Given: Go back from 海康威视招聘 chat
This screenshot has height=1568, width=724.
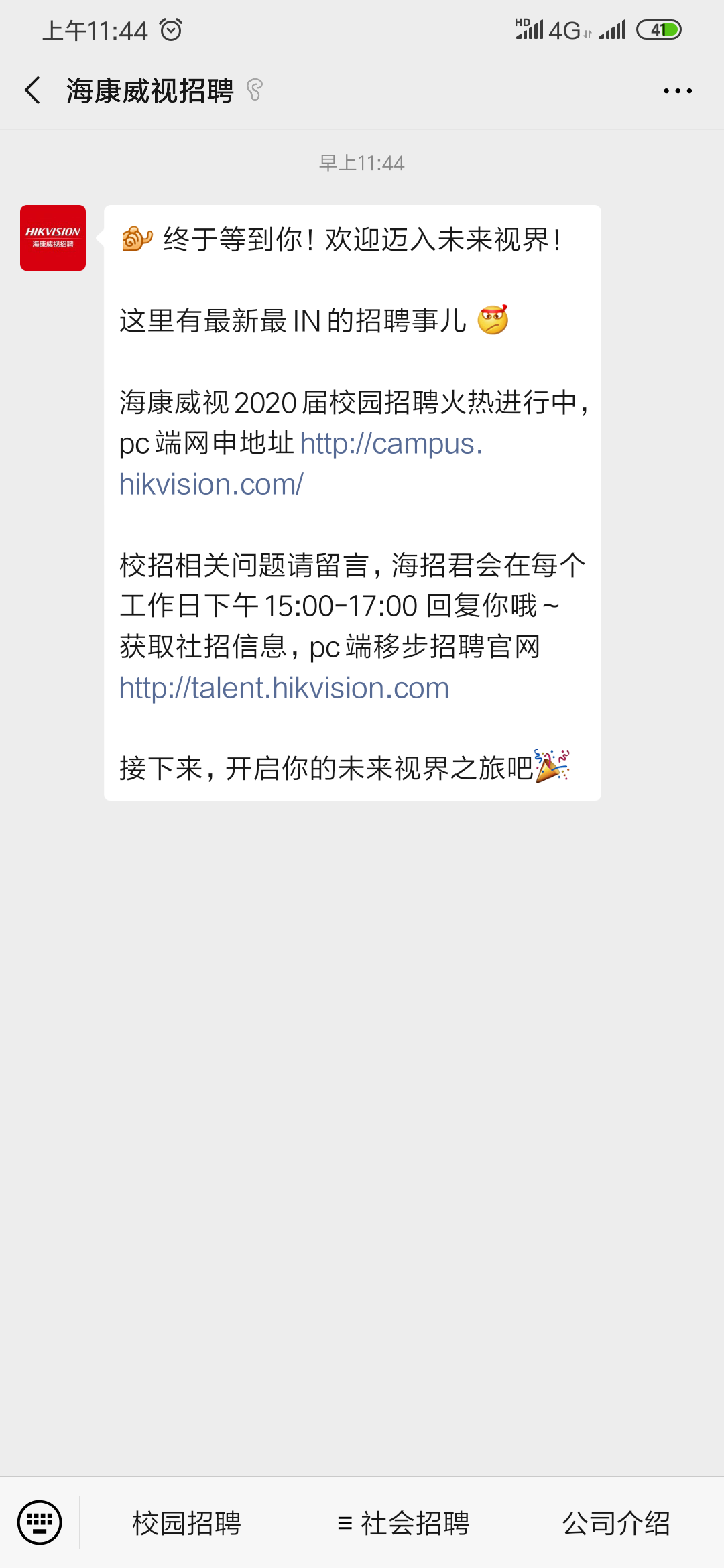Looking at the screenshot, I should click(x=32, y=90).
